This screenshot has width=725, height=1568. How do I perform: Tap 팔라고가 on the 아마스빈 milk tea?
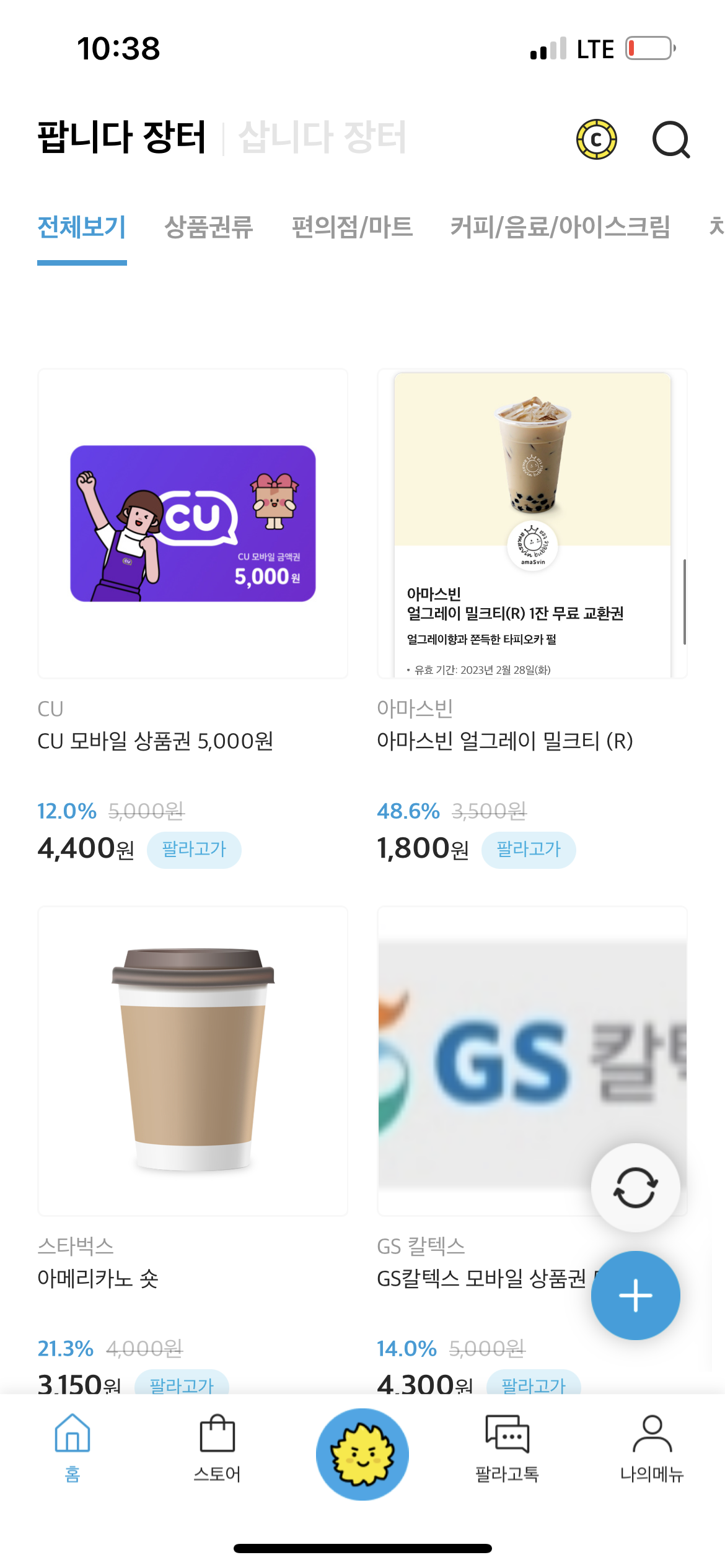coord(530,850)
